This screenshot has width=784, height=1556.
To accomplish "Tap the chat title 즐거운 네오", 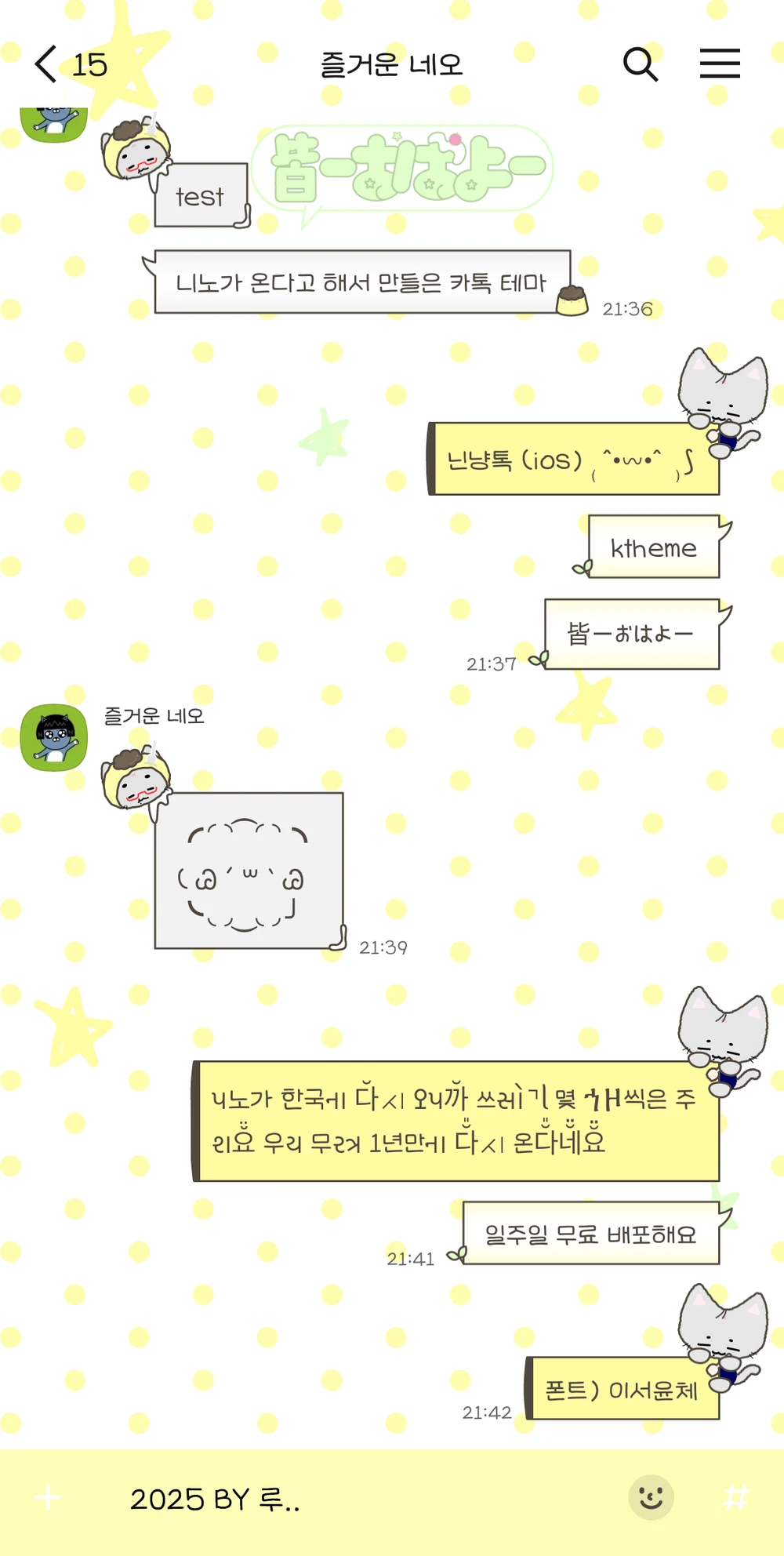I will coord(392,64).
